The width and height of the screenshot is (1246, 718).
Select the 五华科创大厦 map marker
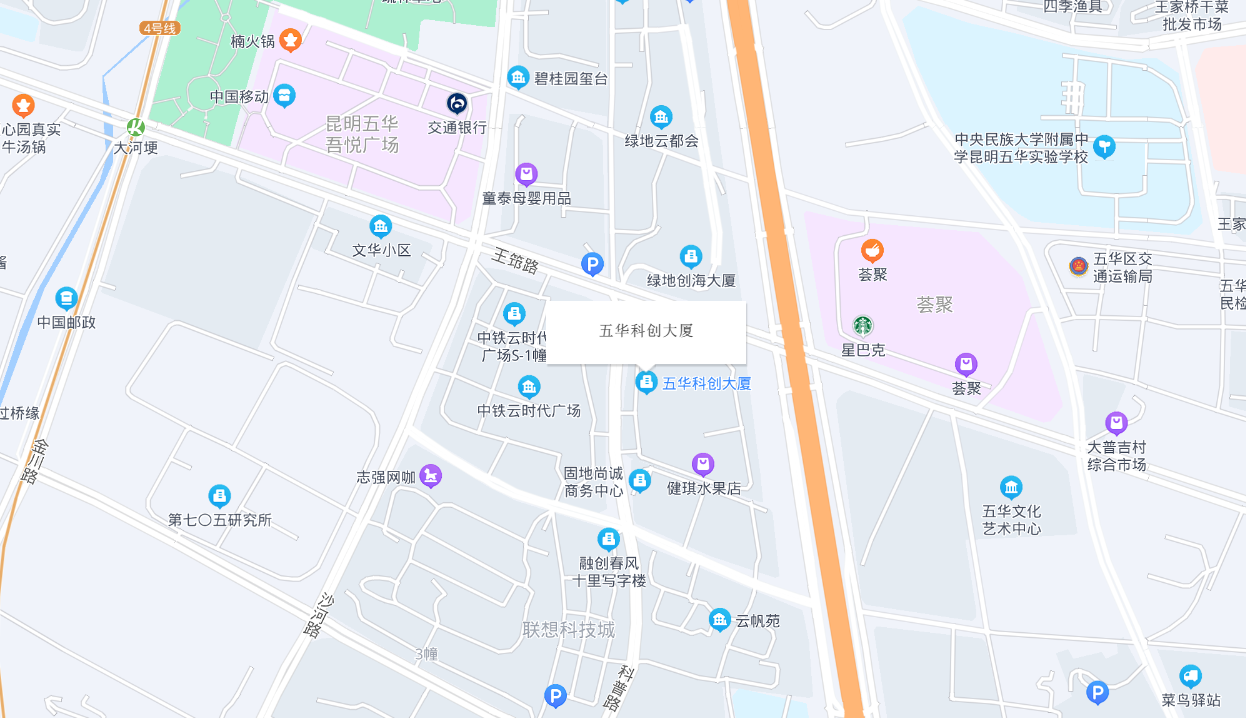647,382
